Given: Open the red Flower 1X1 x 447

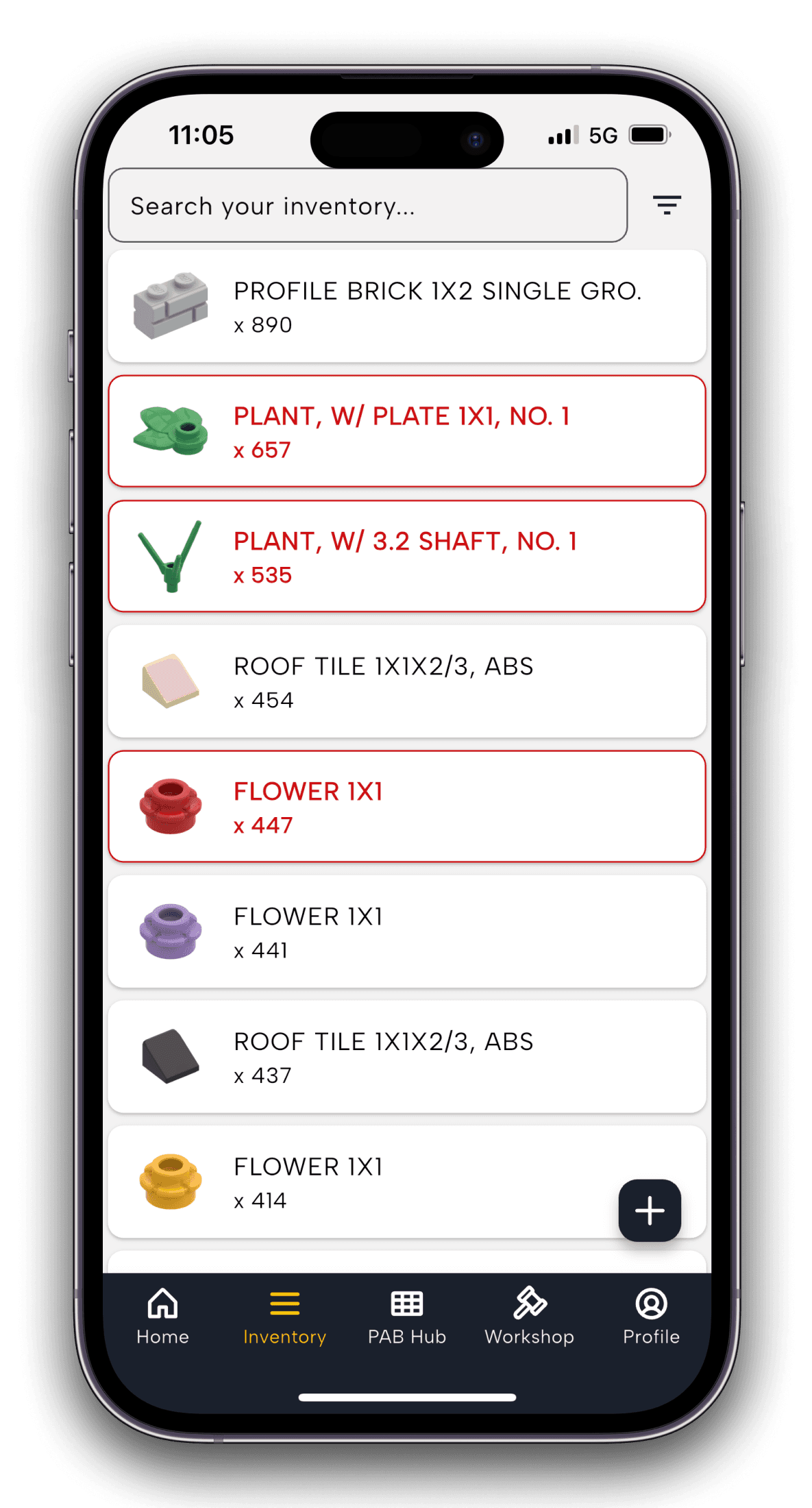Looking at the screenshot, I should [x=406, y=807].
